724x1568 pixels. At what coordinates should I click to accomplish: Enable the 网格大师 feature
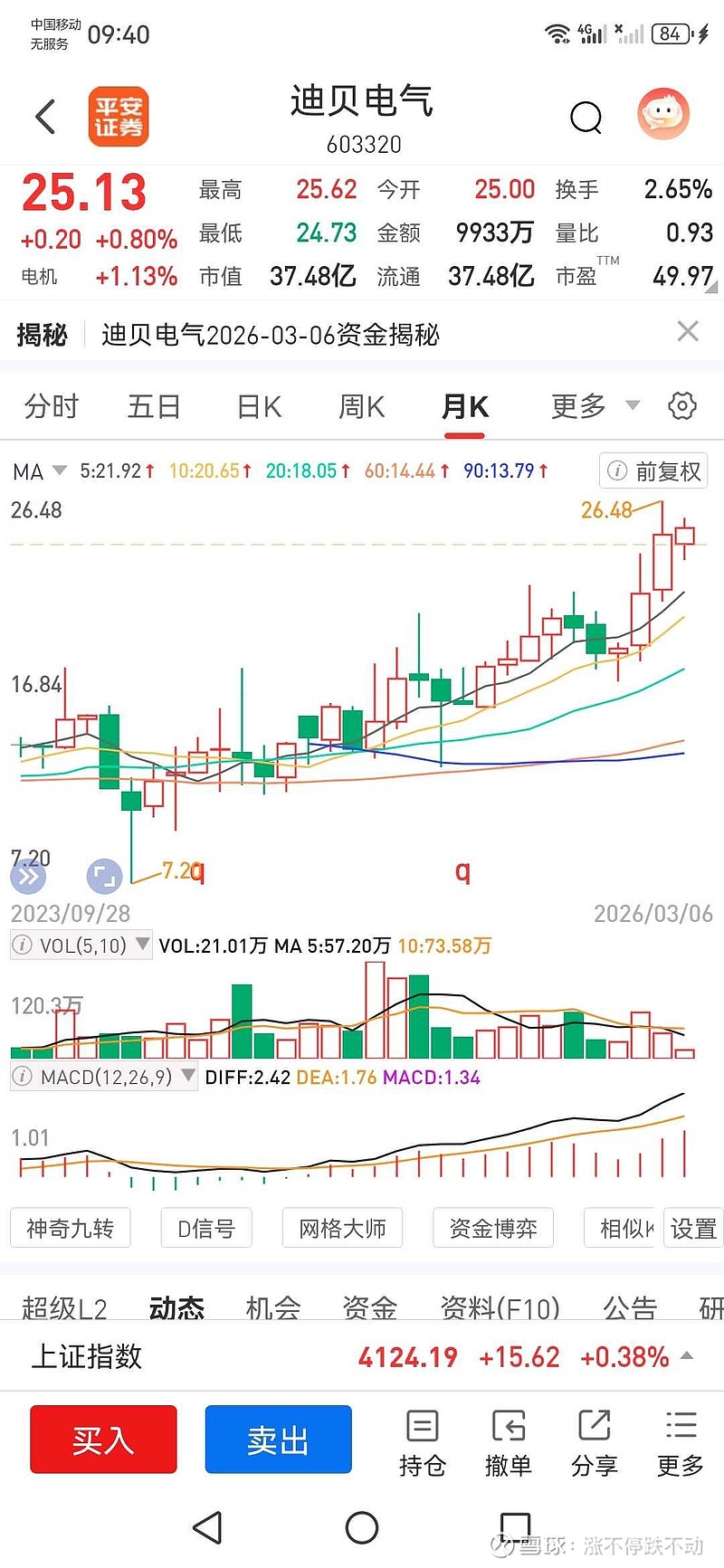(x=342, y=1228)
